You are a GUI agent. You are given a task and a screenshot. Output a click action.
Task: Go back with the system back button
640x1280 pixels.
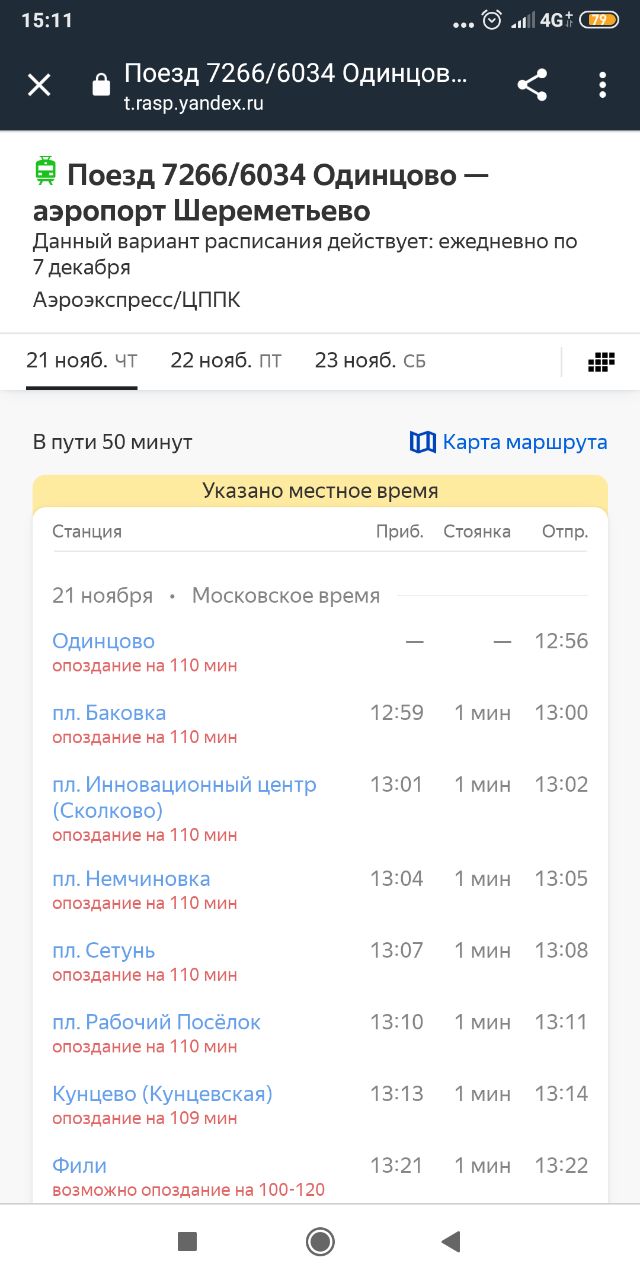(x=451, y=1242)
